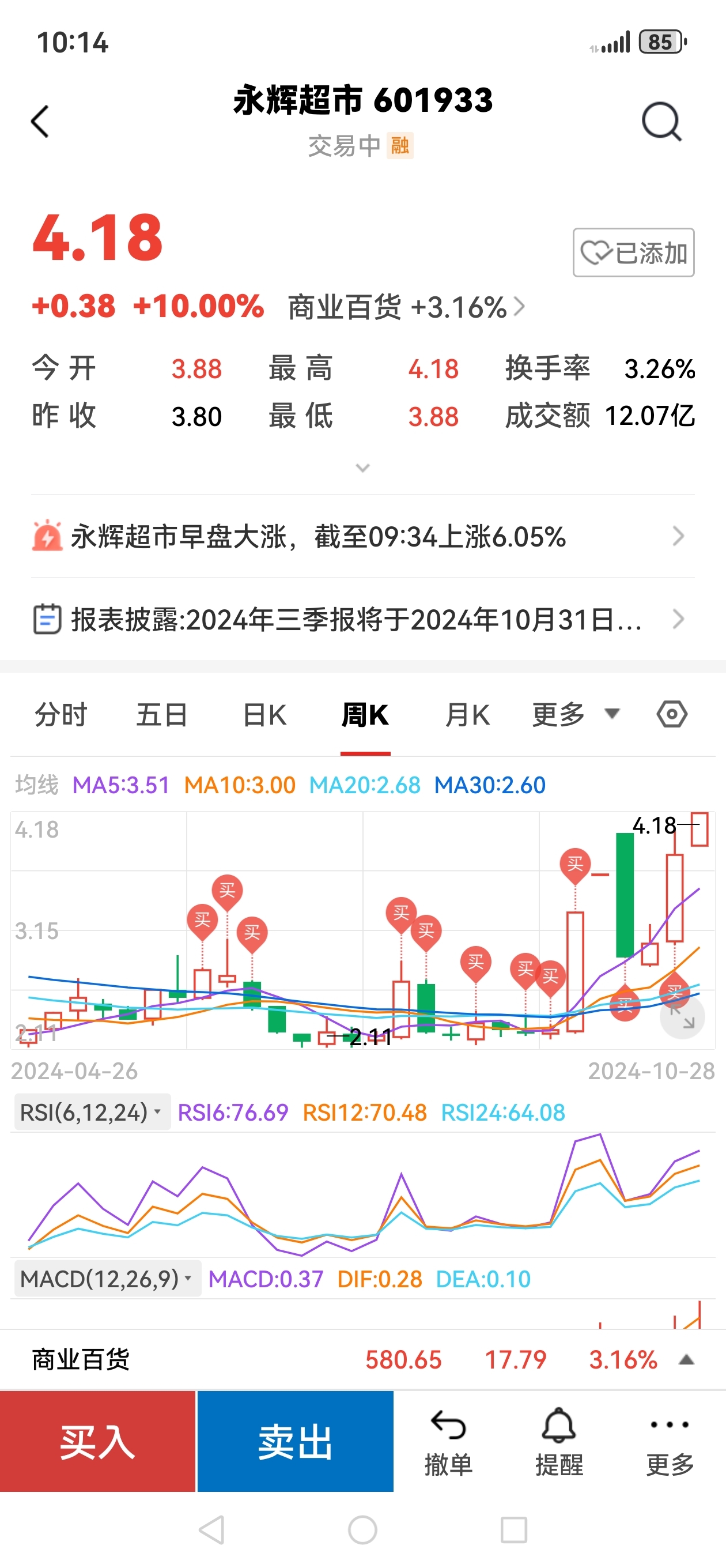The height and width of the screenshot is (1568, 726).
Task: Tap the red 买入 button
Action: (x=97, y=1441)
